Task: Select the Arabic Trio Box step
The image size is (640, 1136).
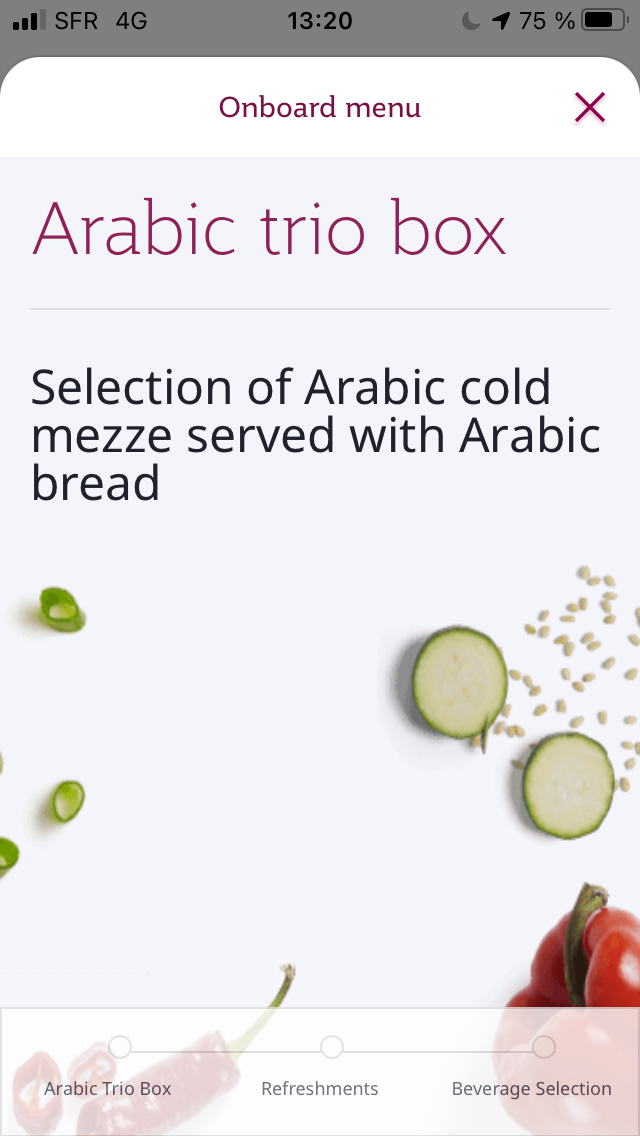Action: coord(109,1070)
